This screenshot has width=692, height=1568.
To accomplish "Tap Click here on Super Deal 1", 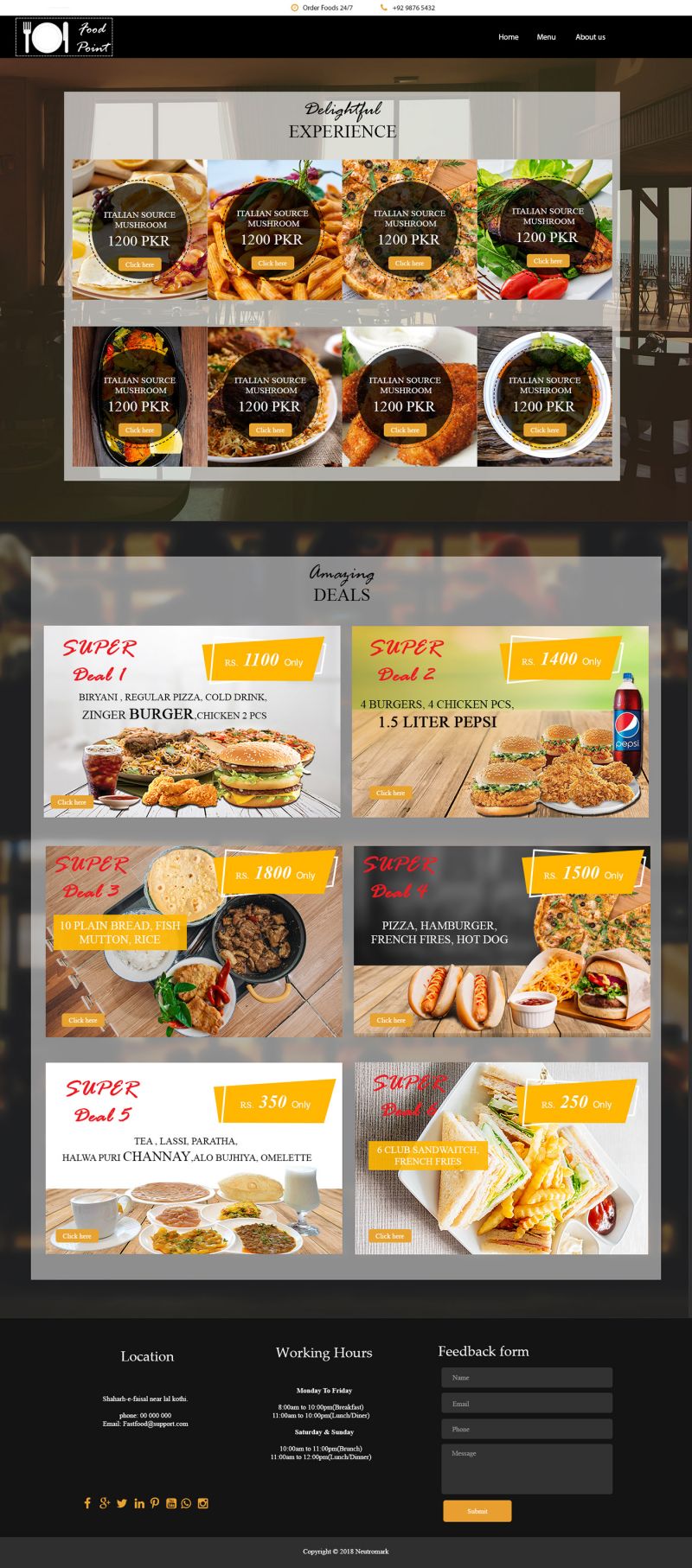I will 72,801.
